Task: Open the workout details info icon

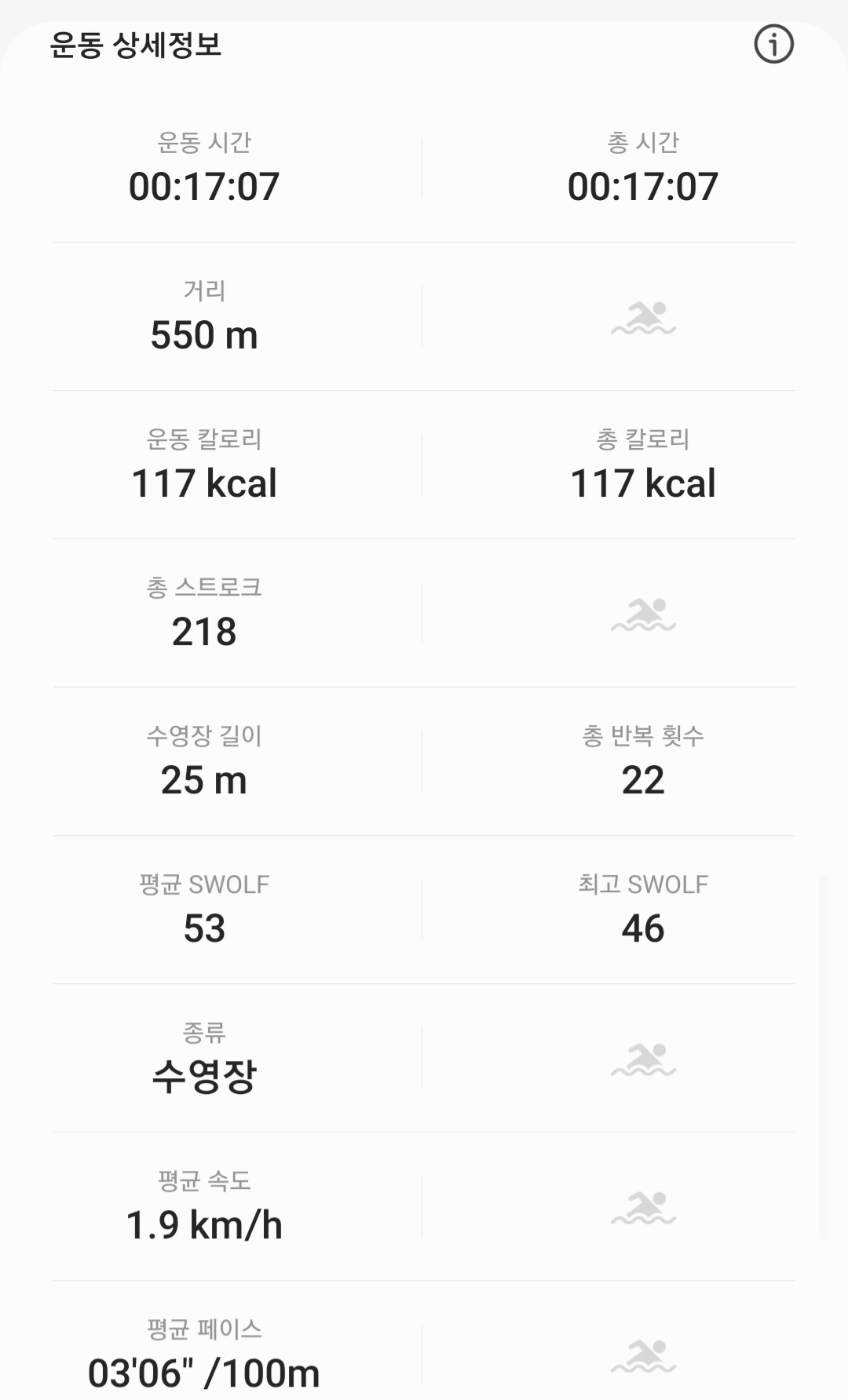Action: (x=773, y=44)
